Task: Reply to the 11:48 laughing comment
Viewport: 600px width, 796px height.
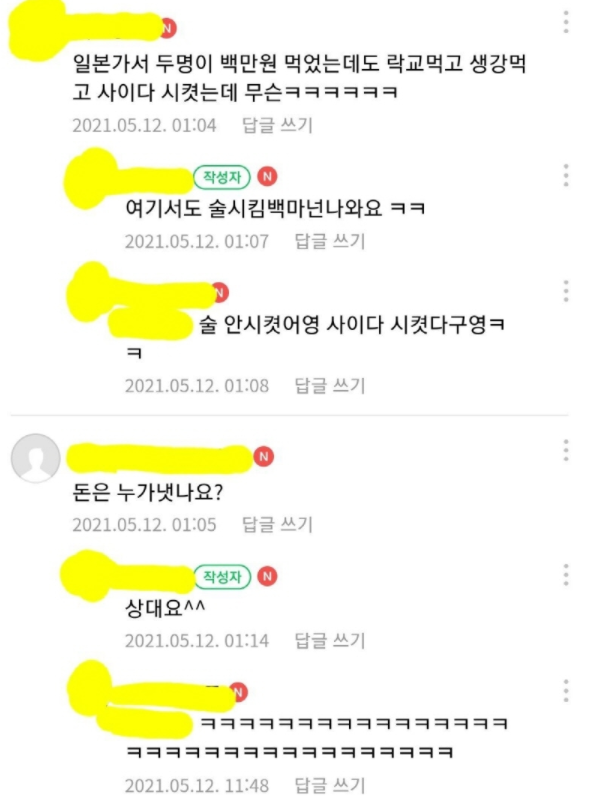Action: click(x=329, y=784)
